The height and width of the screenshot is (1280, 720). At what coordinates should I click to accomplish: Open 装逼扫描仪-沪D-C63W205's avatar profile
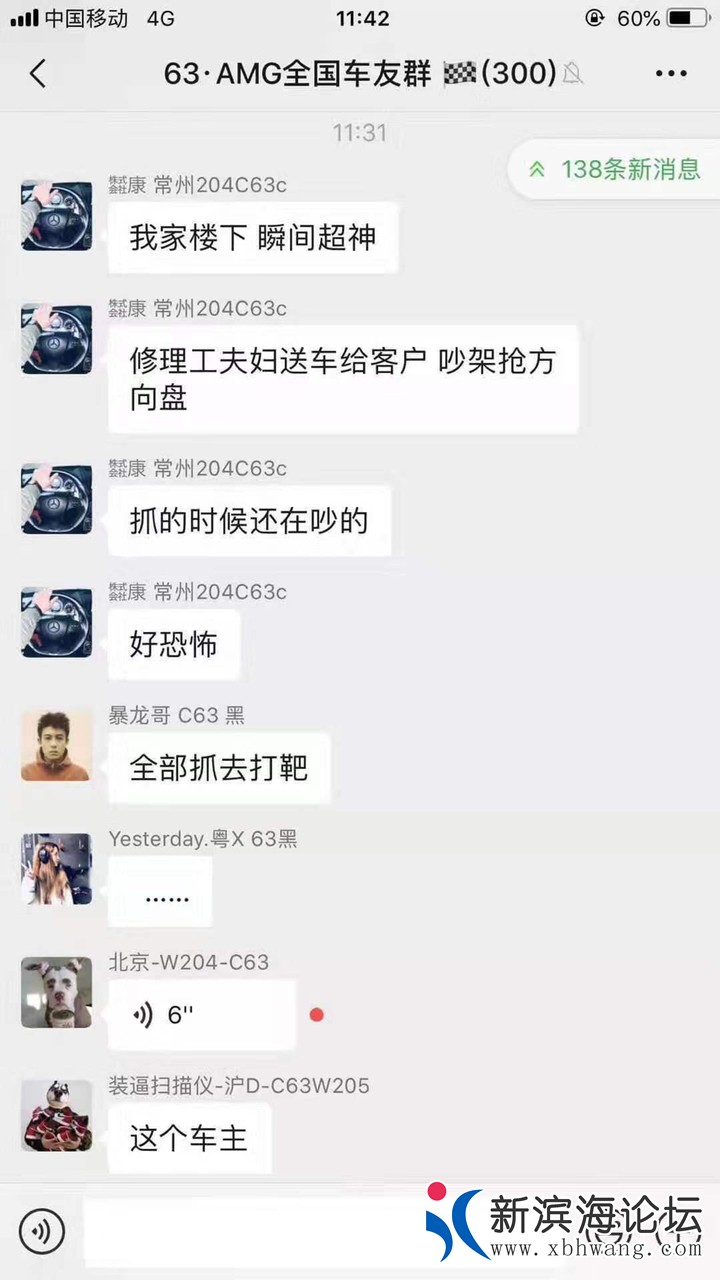(56, 1115)
